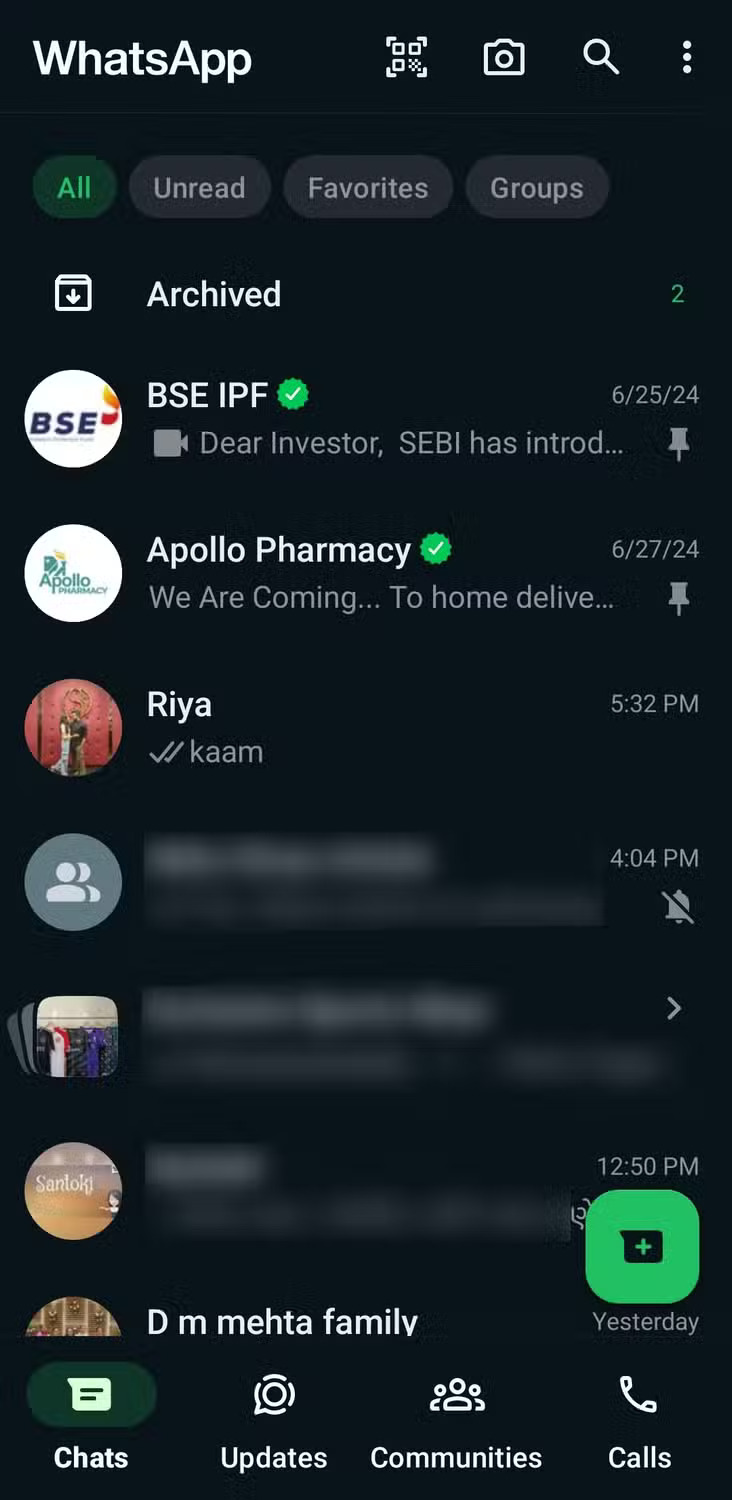Open the D m mehta family chat
The height and width of the screenshot is (1500, 732).
282,1322
